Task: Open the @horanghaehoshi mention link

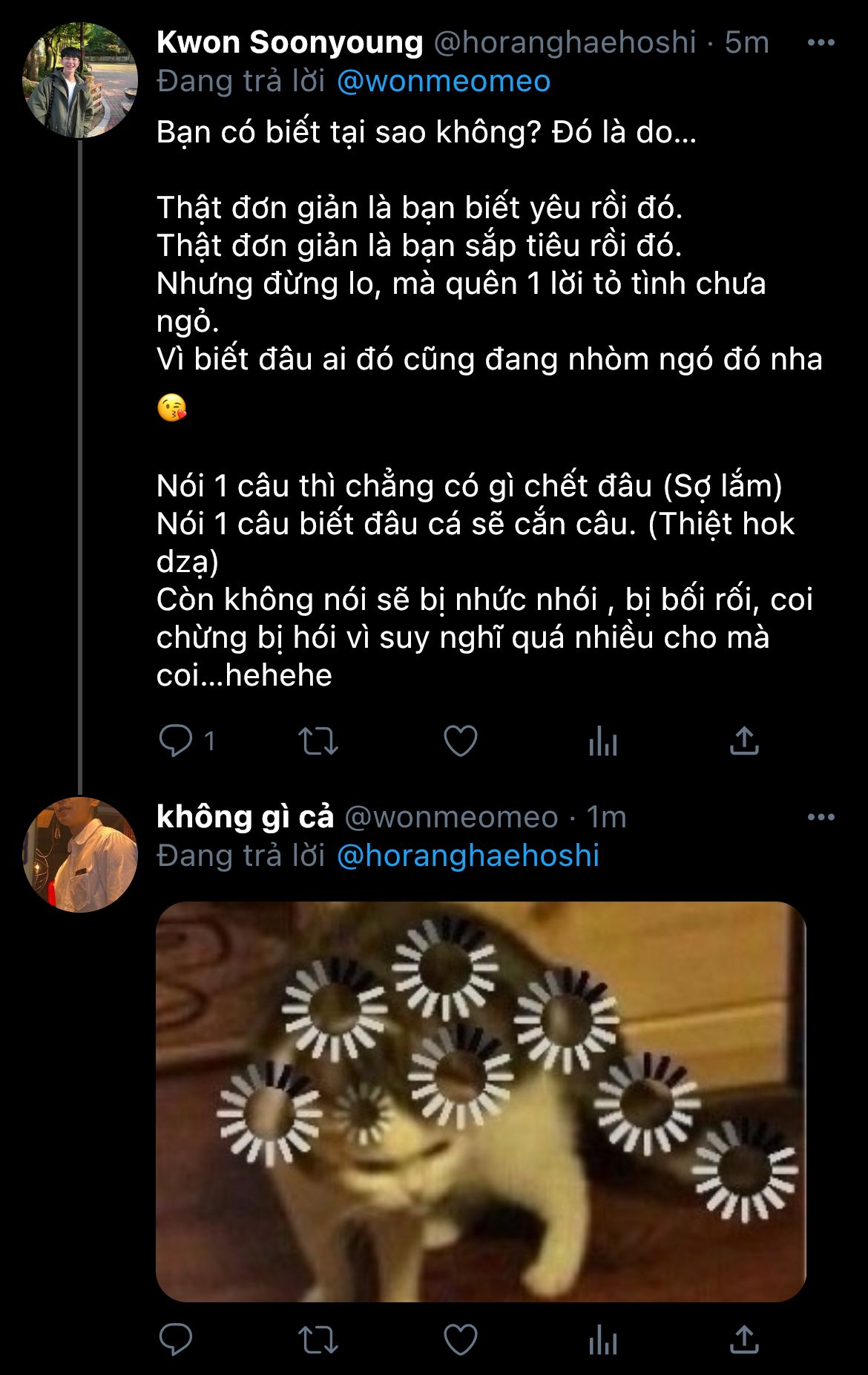Action: pos(467,856)
